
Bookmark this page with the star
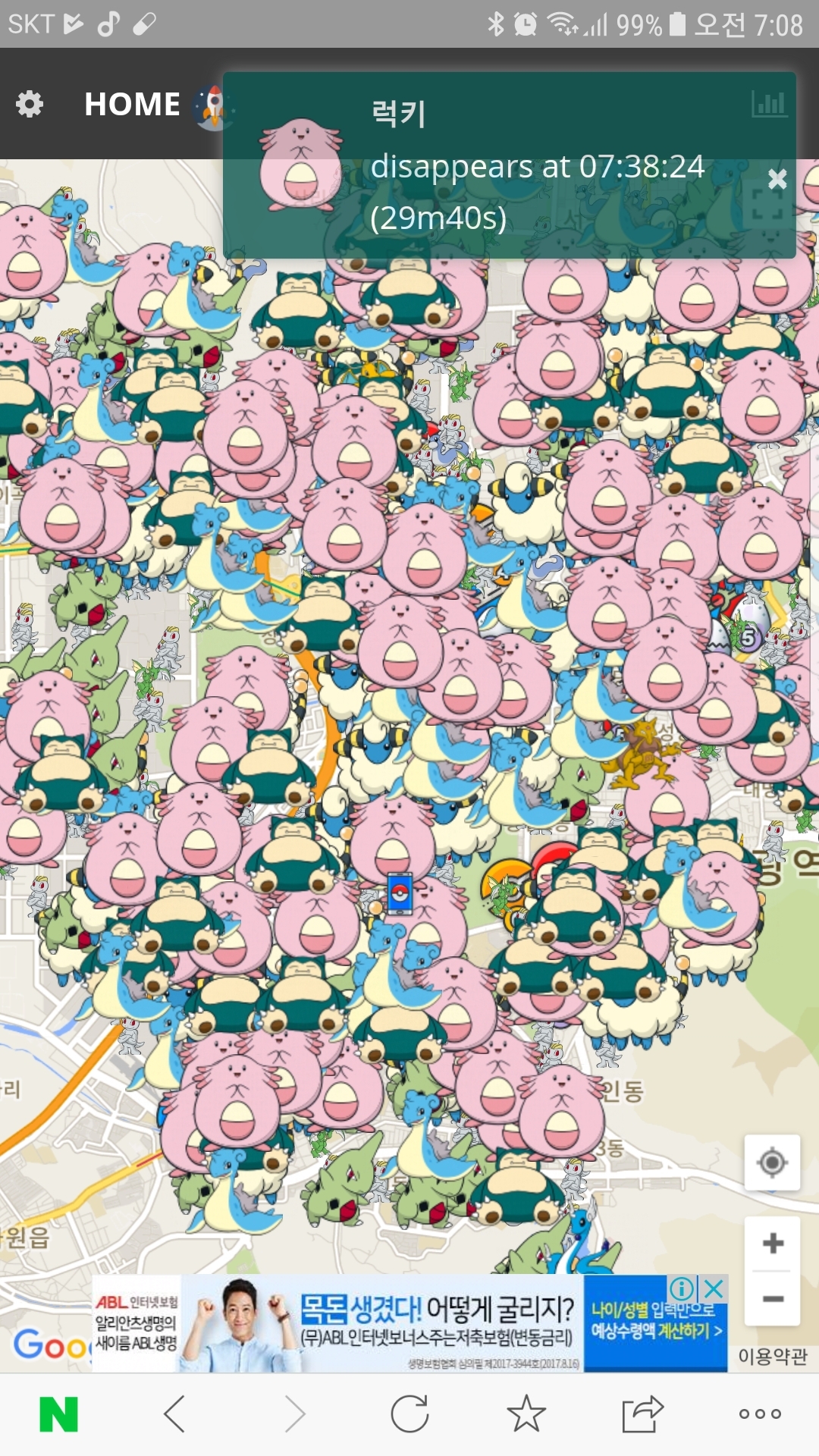526,1414
